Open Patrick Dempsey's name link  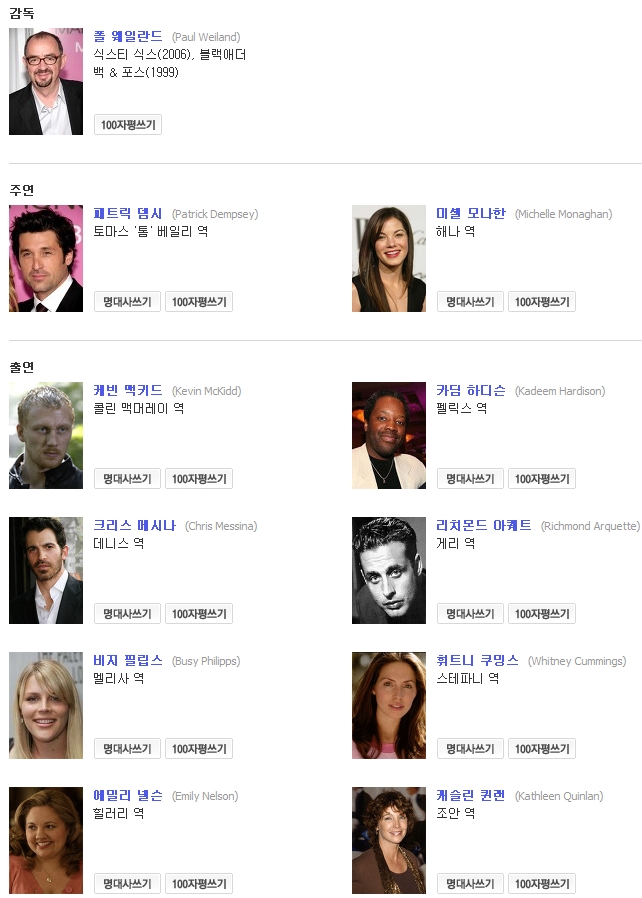(128, 214)
